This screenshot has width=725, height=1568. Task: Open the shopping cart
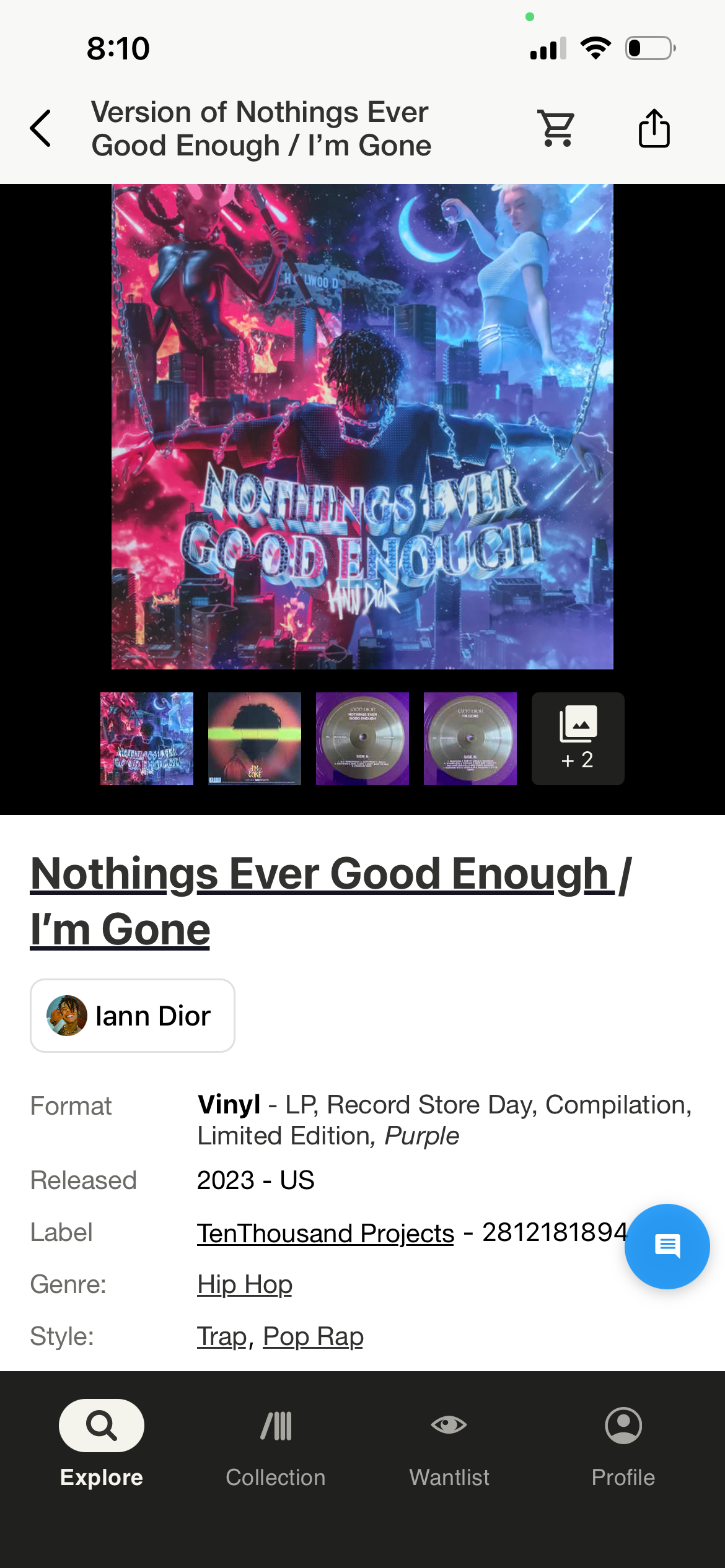tap(556, 128)
